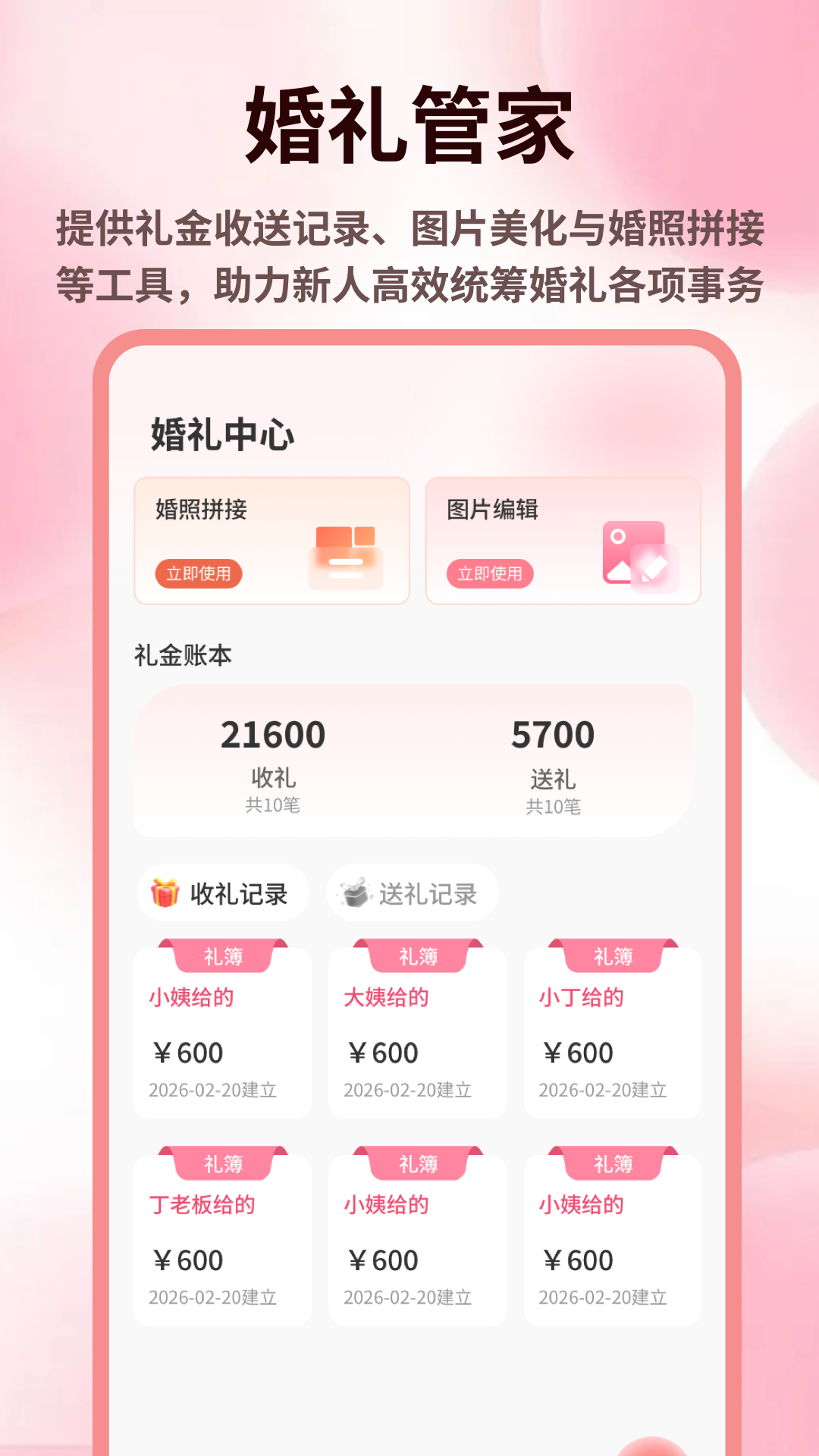Open the 图片编辑 feature card
Screen dimensions: 819x1456
(x=564, y=540)
